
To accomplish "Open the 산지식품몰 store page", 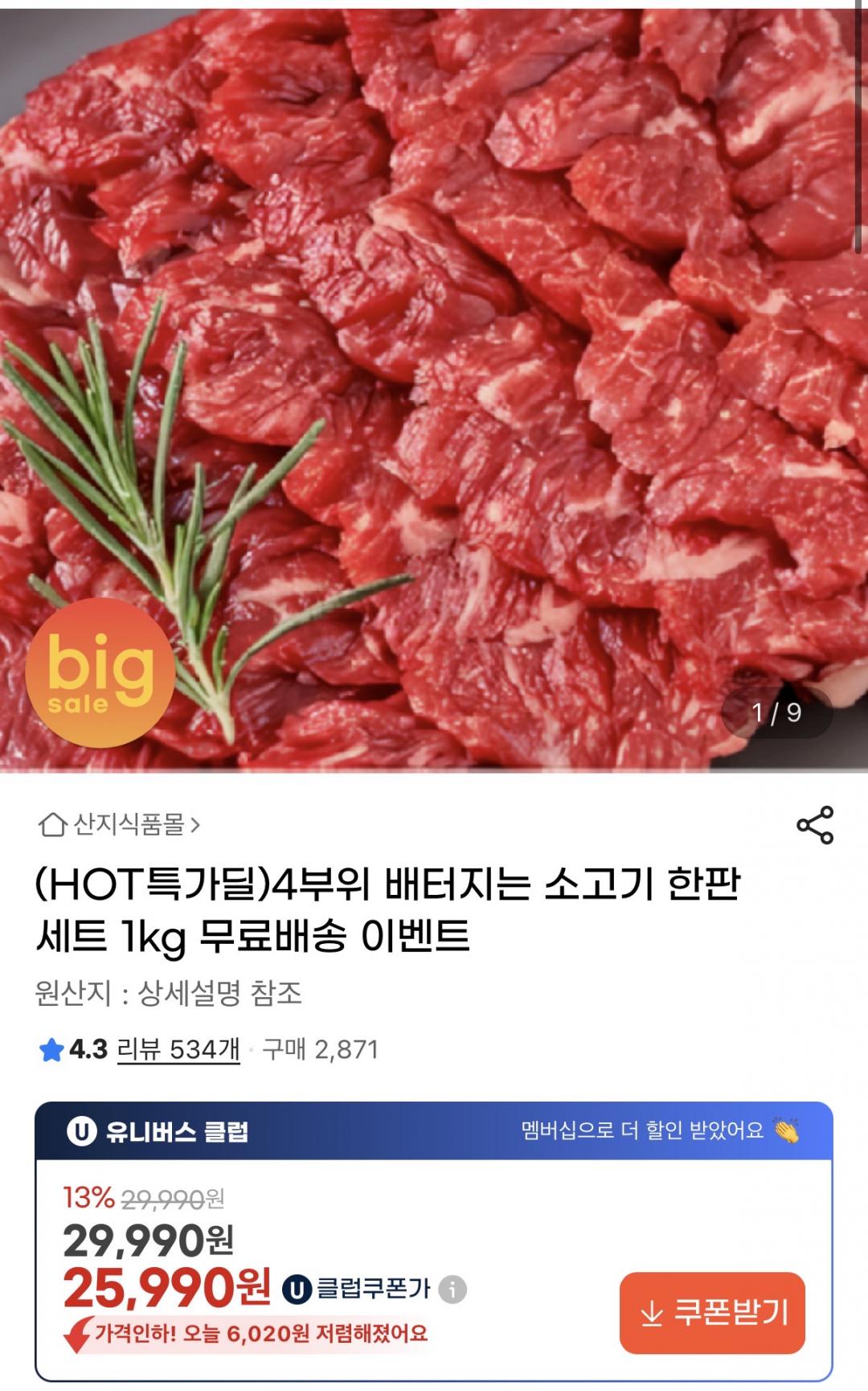I will (x=121, y=825).
